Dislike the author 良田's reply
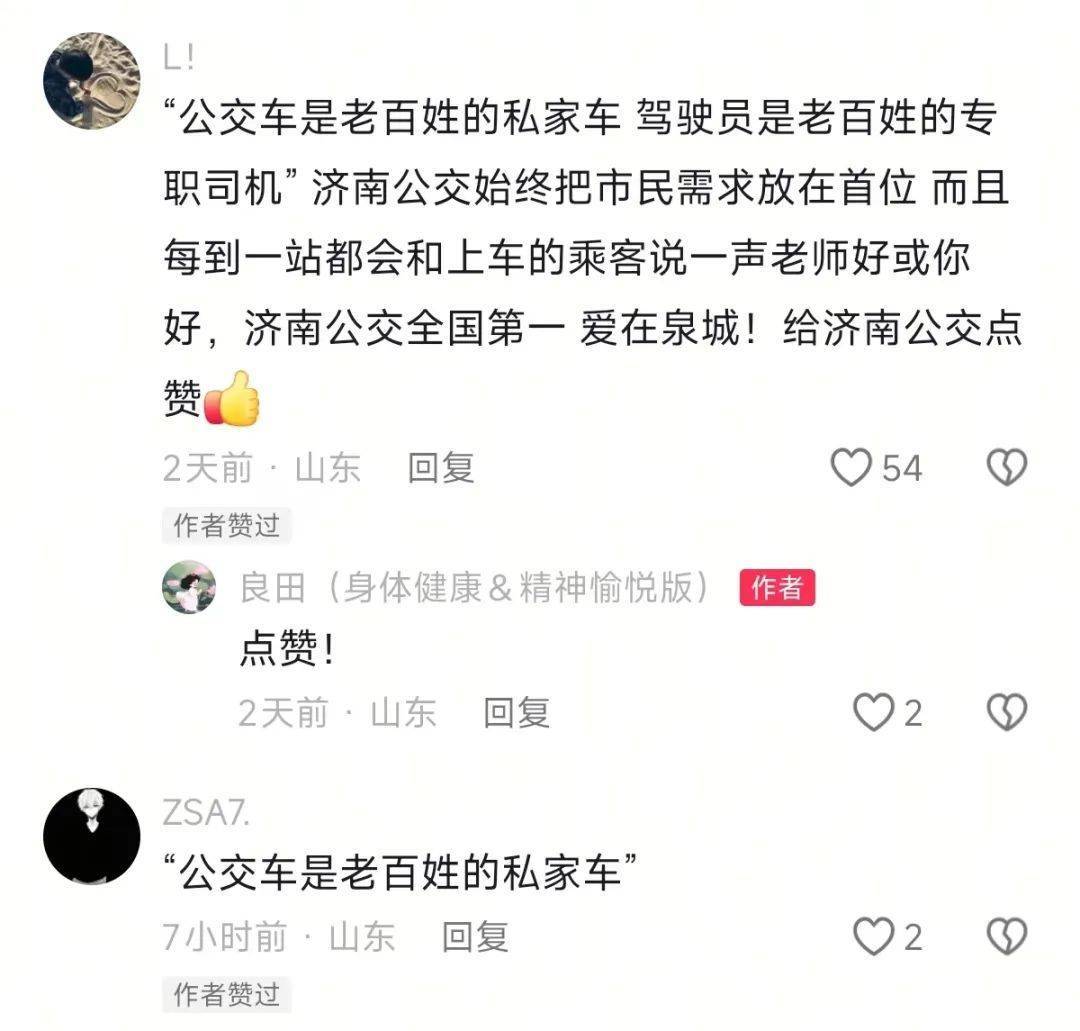The image size is (1080, 1031). (1006, 713)
